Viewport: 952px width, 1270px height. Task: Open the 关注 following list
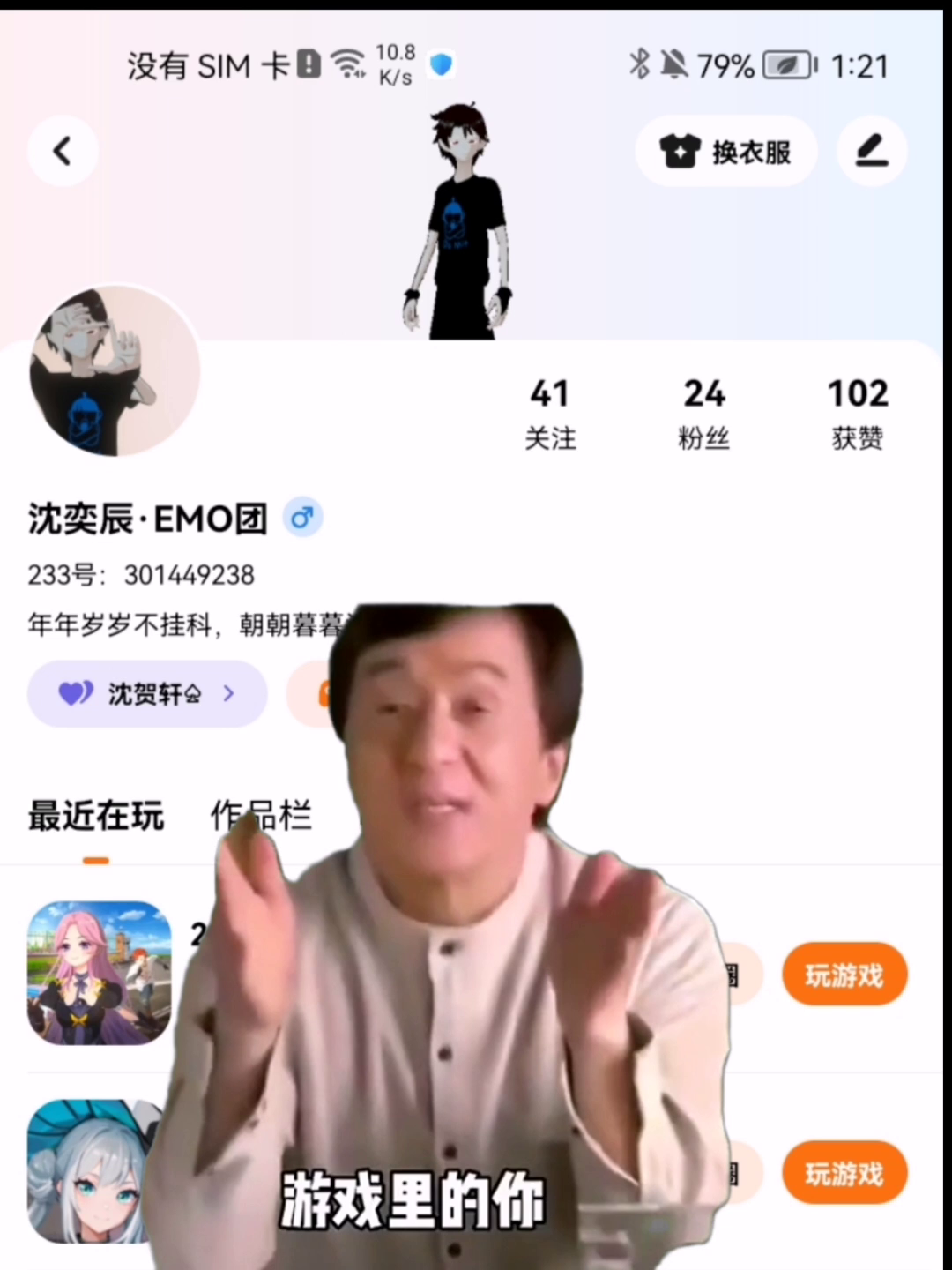(550, 412)
